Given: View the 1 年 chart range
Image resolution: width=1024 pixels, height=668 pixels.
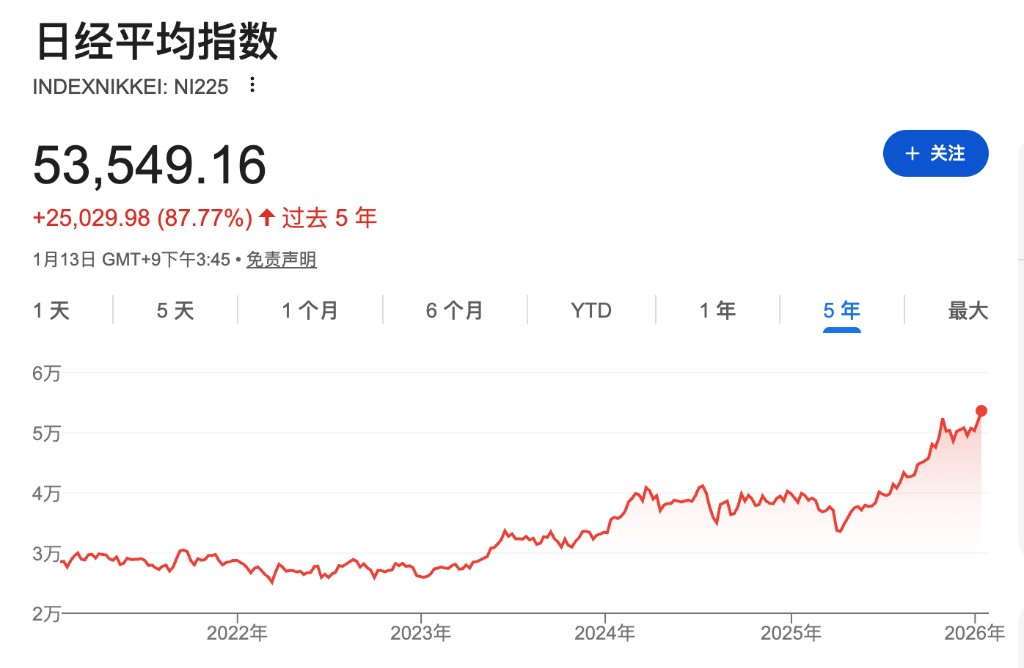Looking at the screenshot, I should [x=718, y=310].
